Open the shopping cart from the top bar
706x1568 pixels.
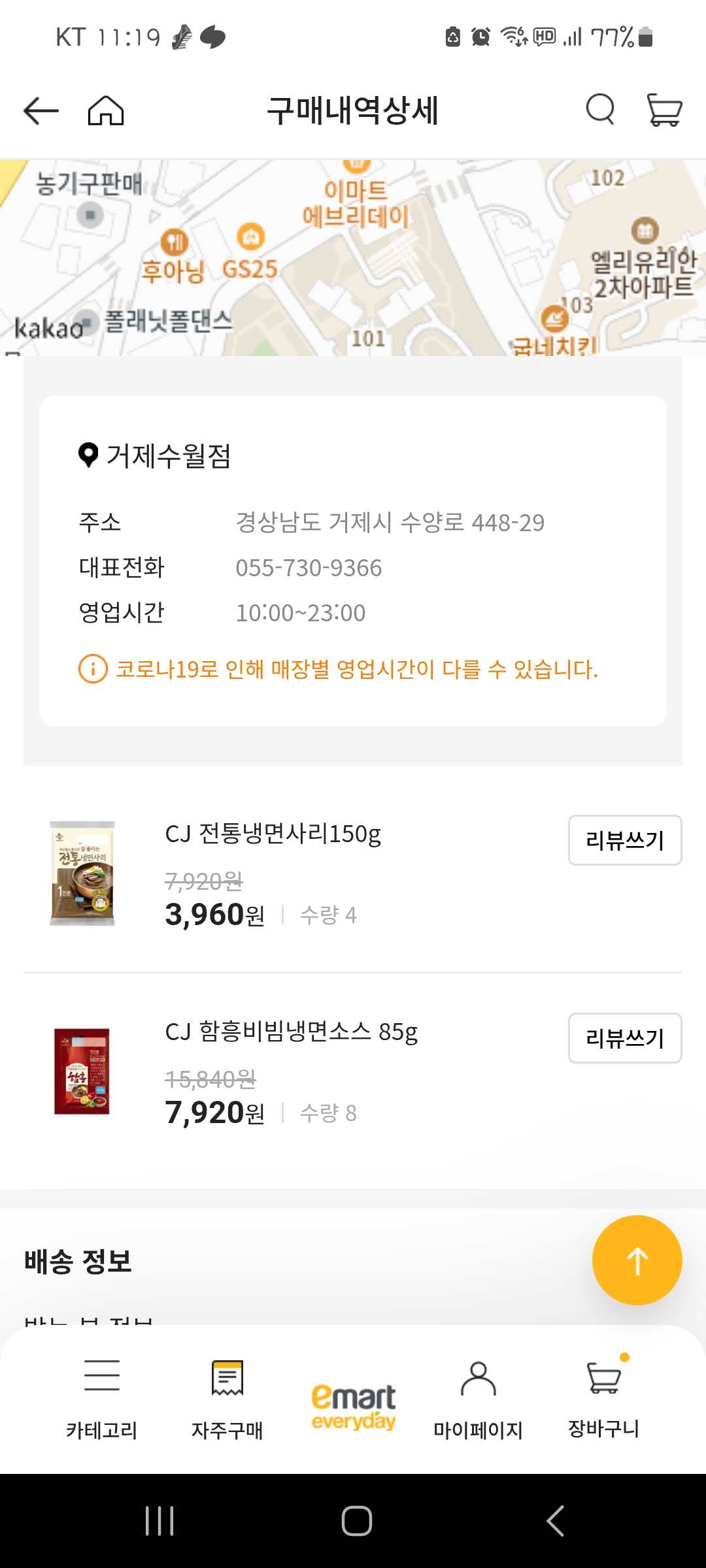[664, 109]
